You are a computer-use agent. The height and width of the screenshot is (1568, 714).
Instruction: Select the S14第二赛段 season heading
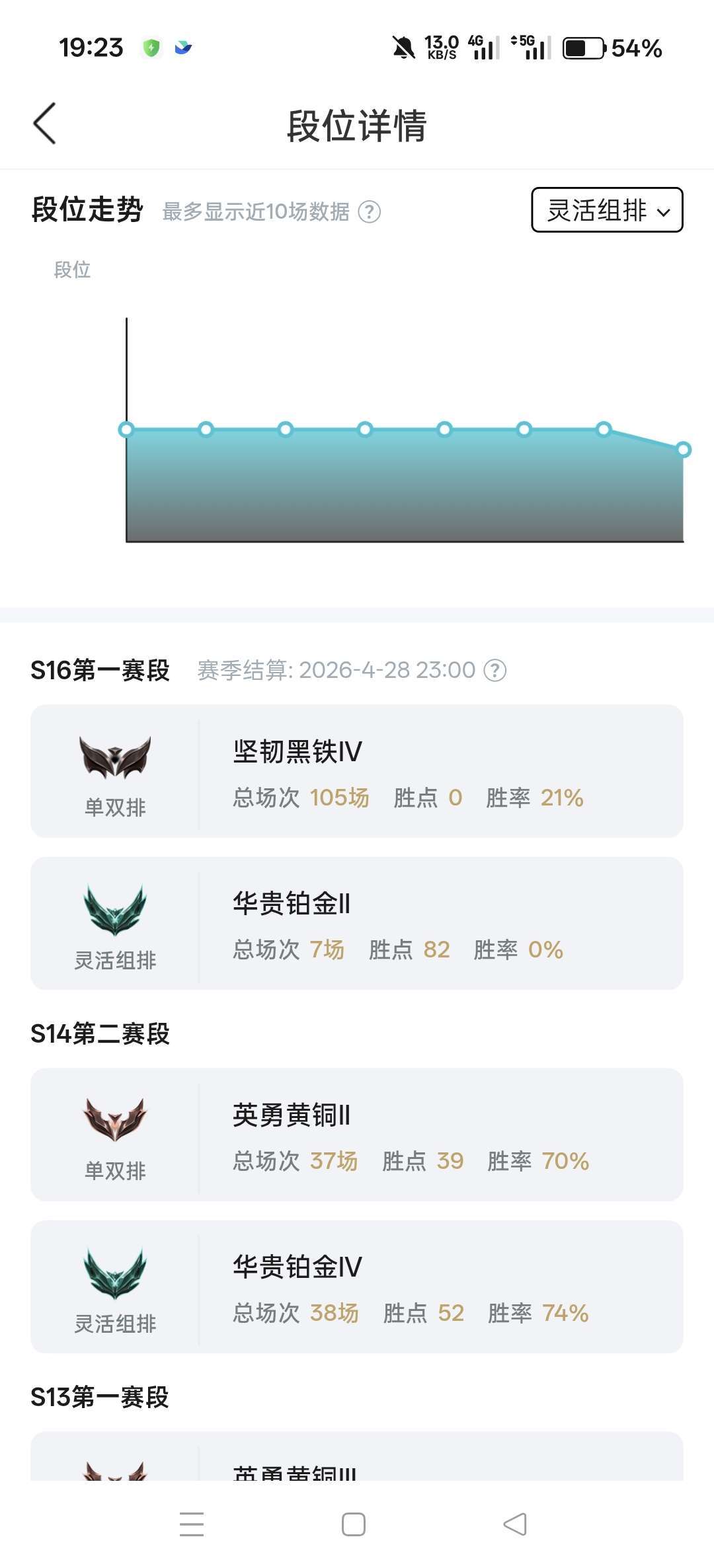pos(99,1034)
